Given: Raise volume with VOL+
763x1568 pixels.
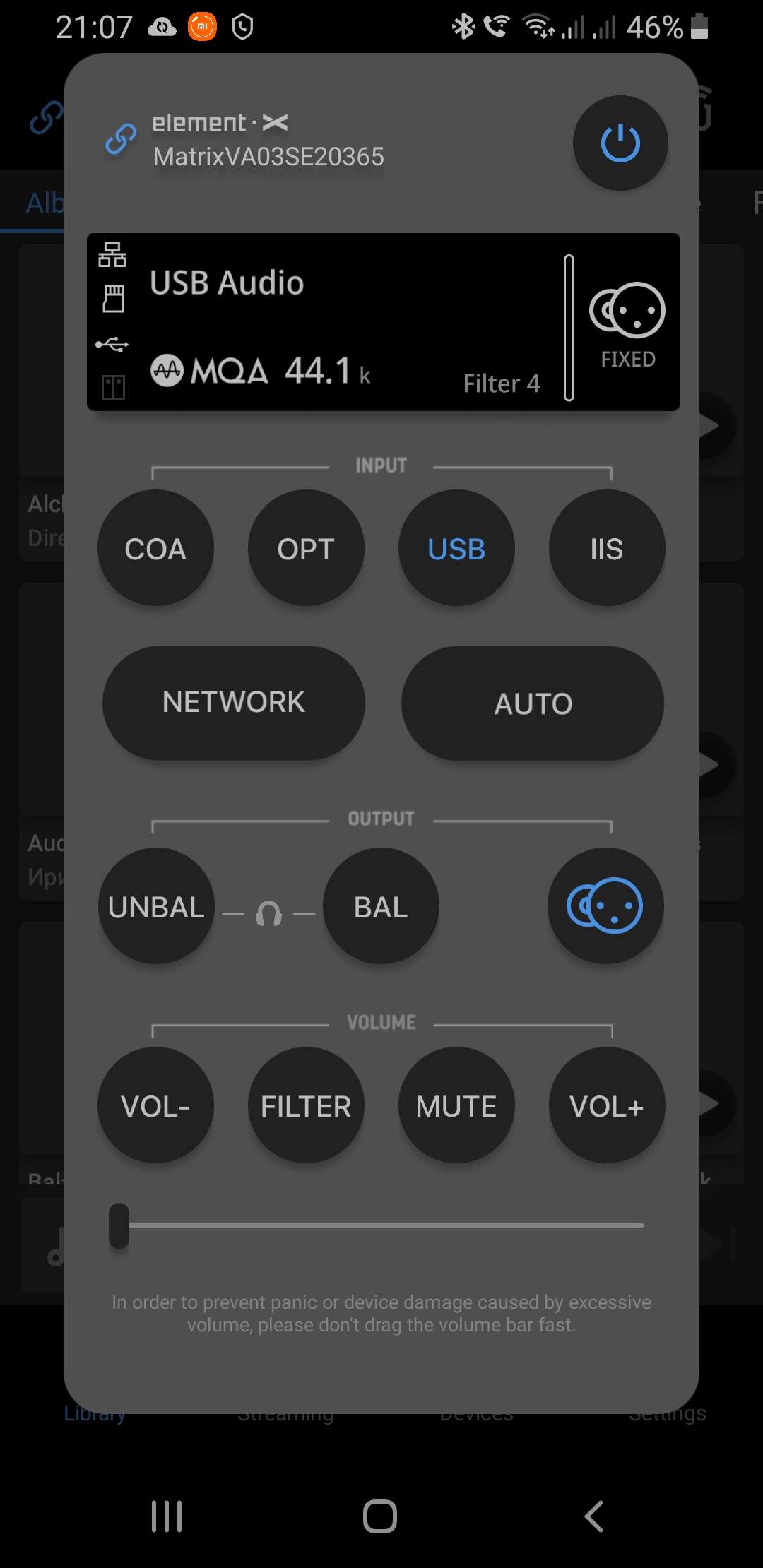Looking at the screenshot, I should pyautogui.click(x=607, y=1105).
